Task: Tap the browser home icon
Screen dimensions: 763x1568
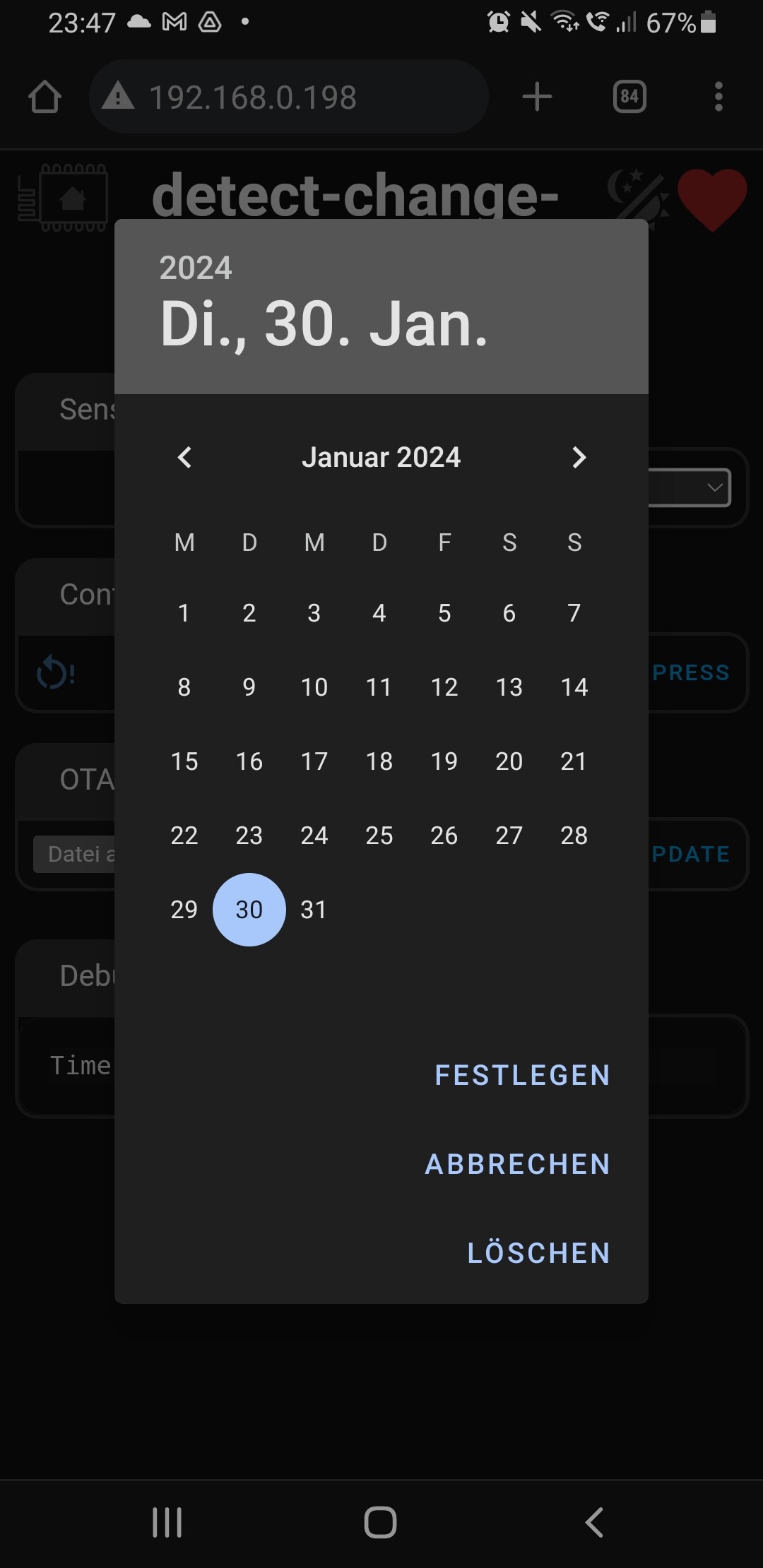Action: 45,96
